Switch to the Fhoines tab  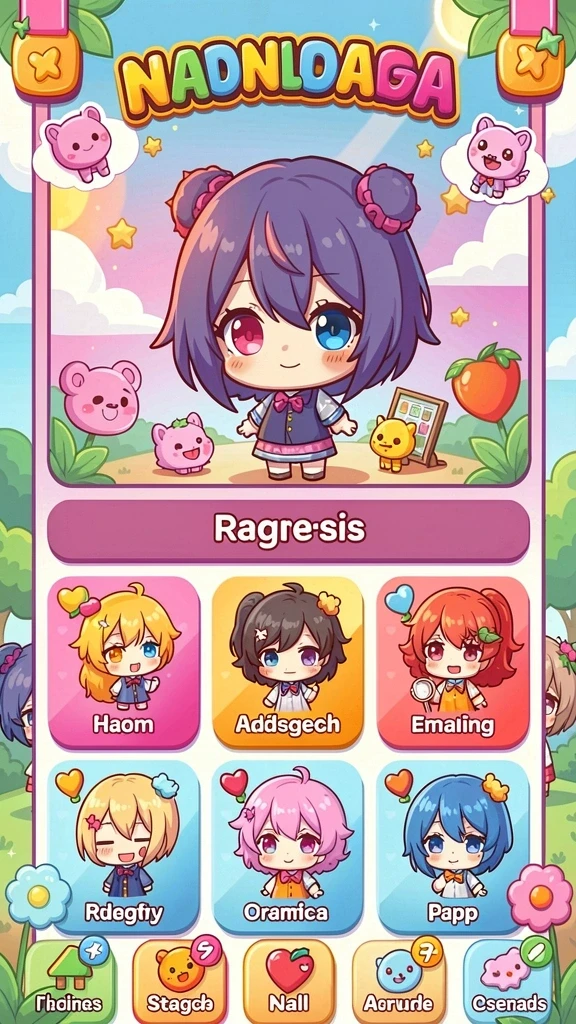pos(69,982)
